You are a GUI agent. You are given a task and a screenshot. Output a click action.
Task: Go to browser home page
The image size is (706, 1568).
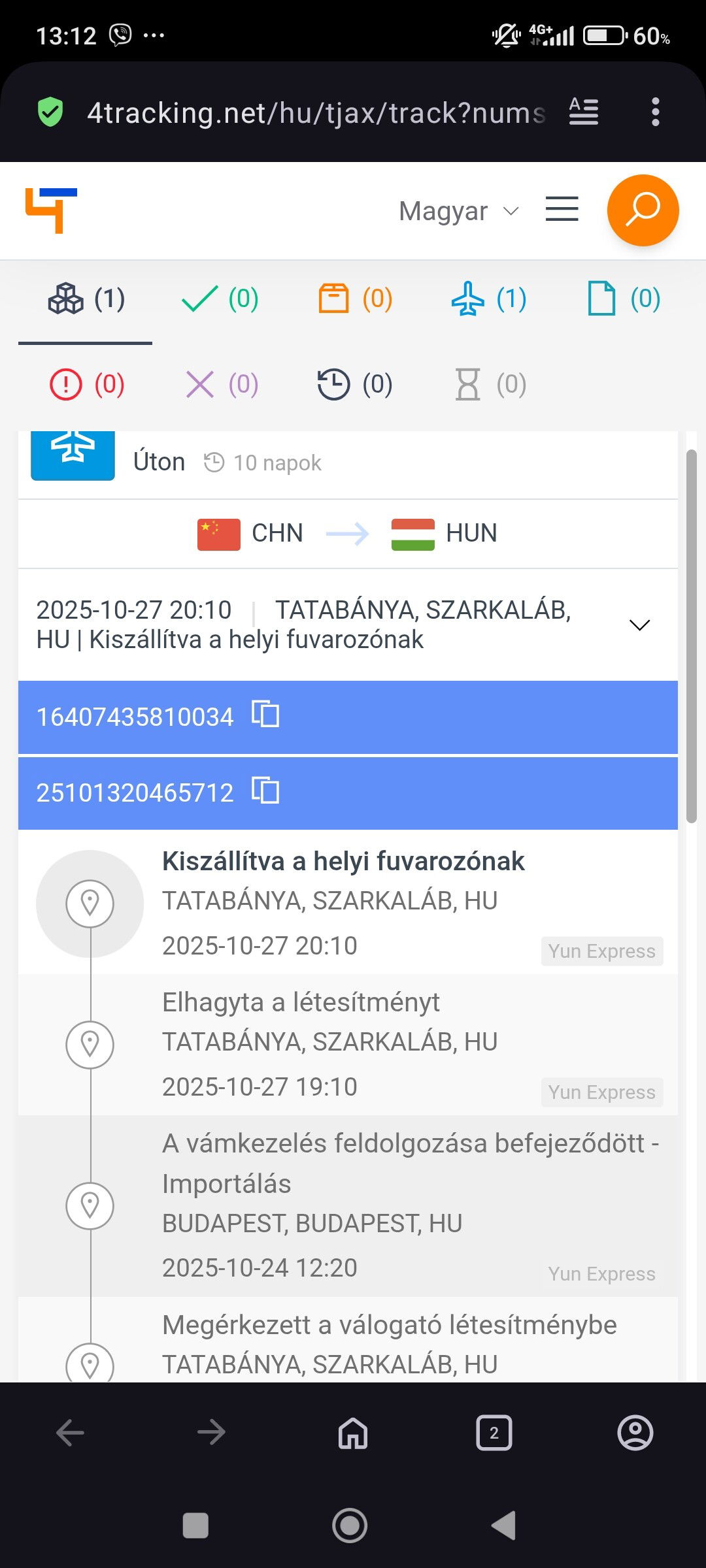[353, 1433]
